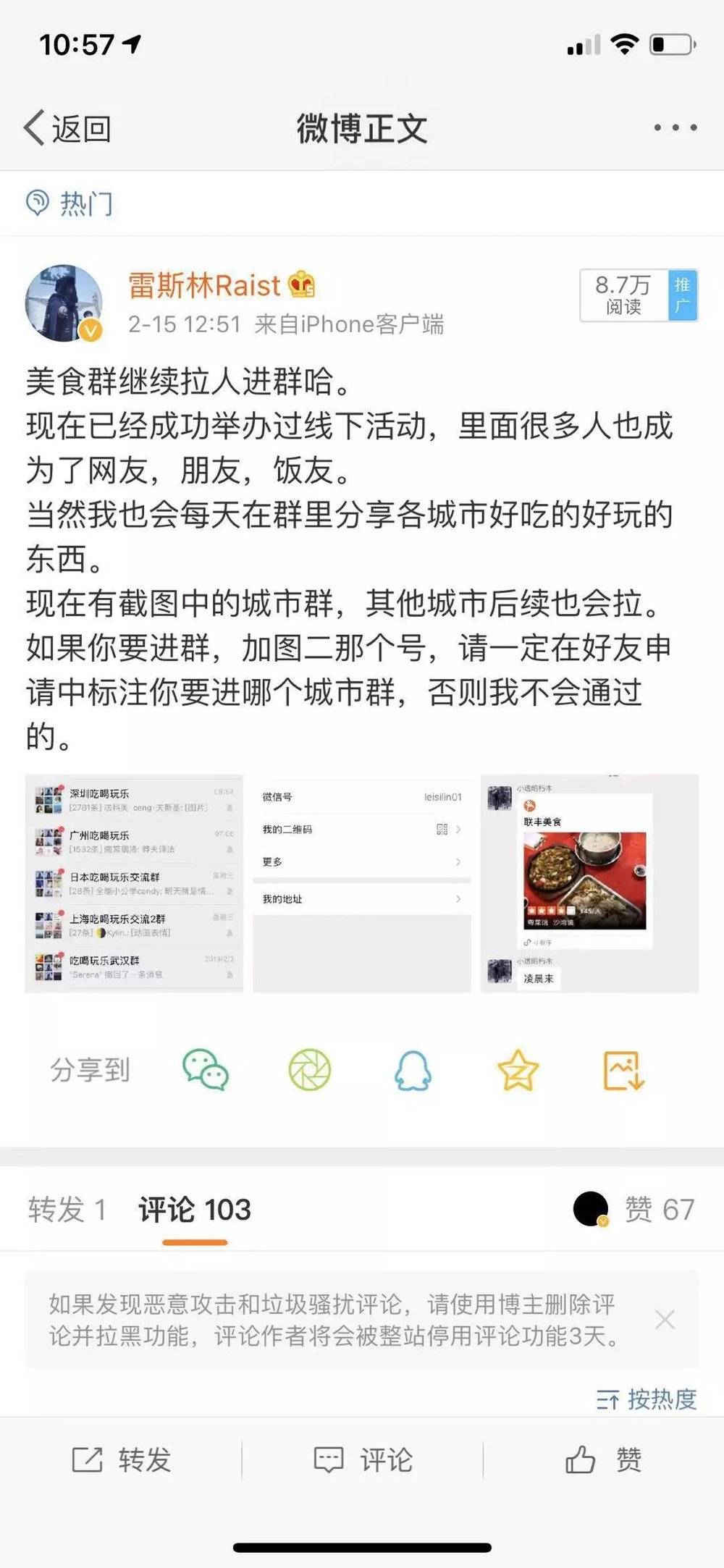Open 雷斯林Raist's profile avatar
Screen dimensions: 724x1568
pyautogui.click(x=64, y=303)
